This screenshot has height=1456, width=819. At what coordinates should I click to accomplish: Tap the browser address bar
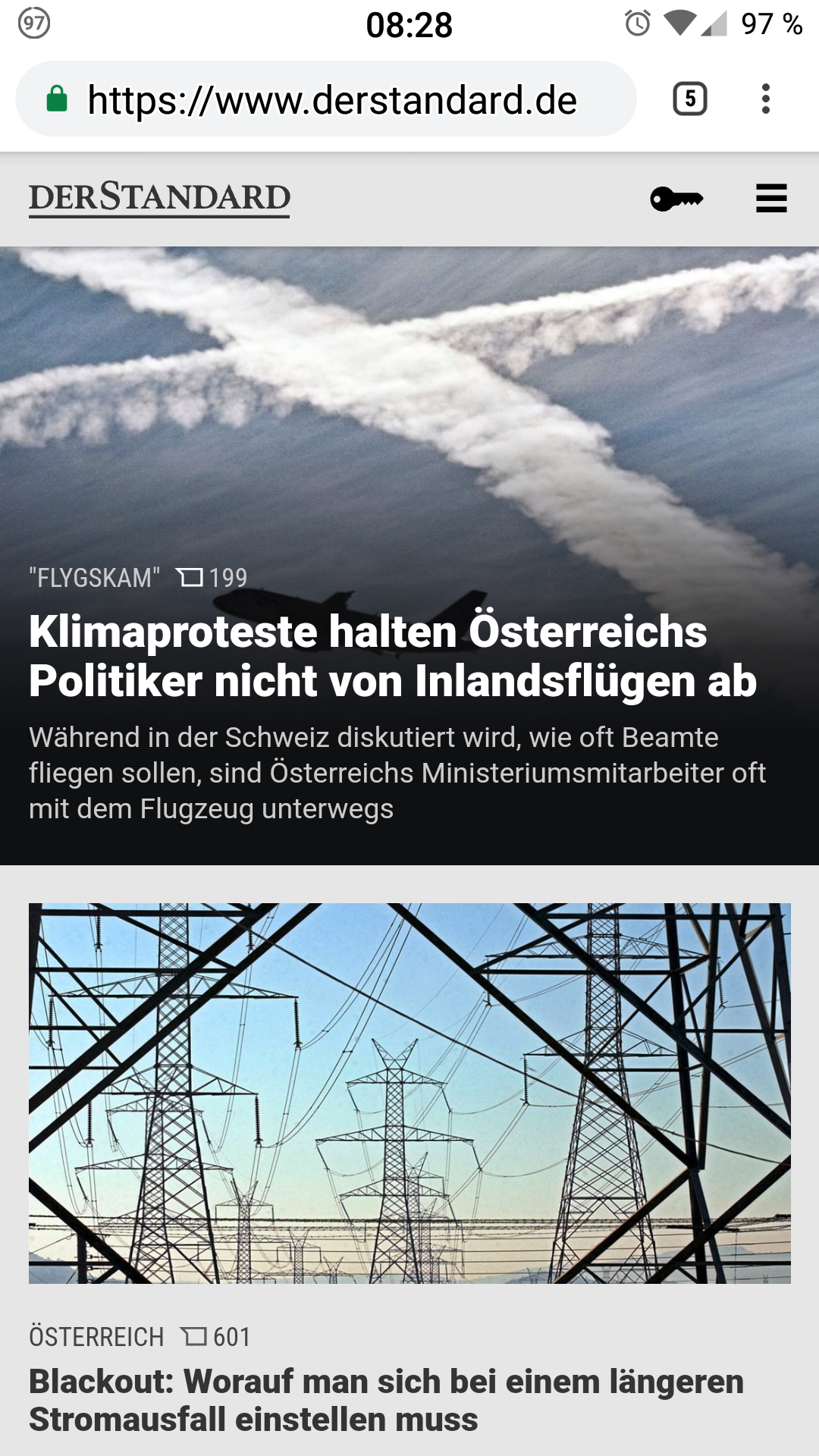(331, 100)
